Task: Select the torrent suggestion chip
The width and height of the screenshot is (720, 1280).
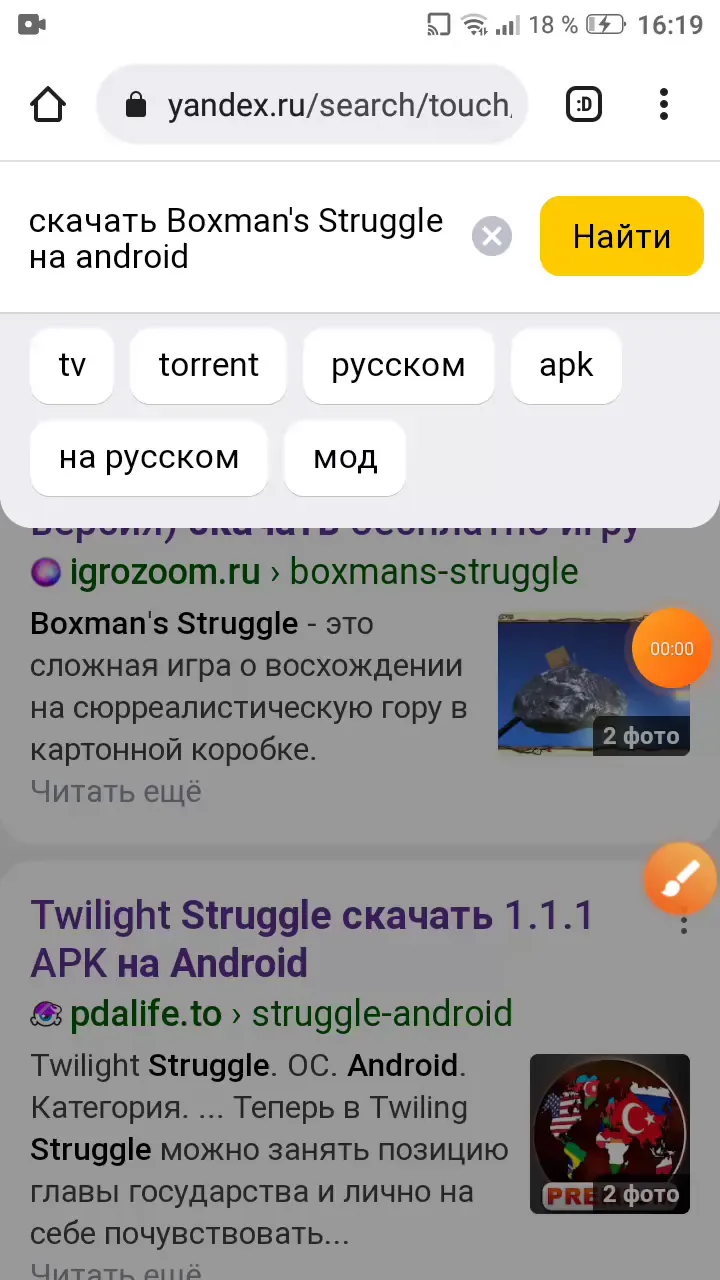Action: (x=208, y=366)
